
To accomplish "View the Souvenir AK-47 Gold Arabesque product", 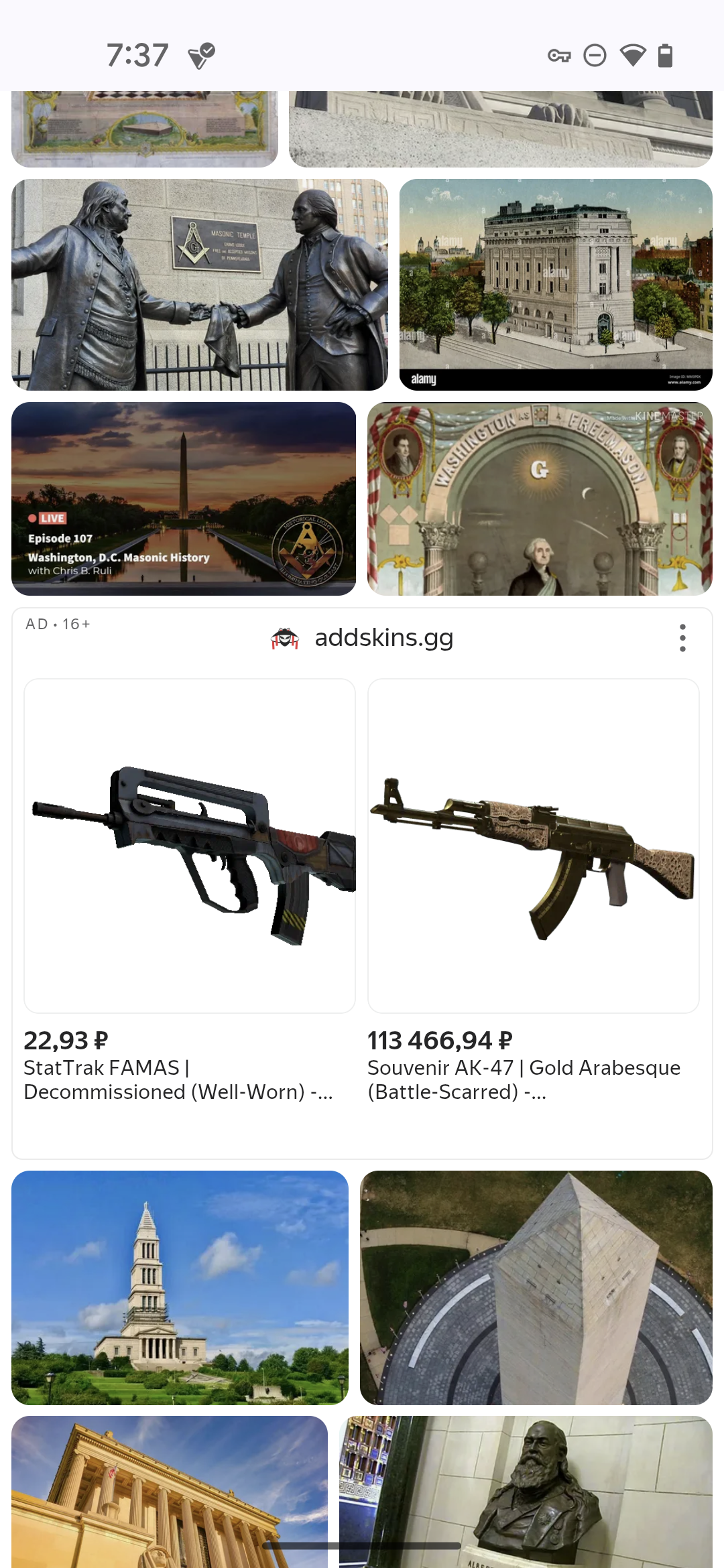I will click(533, 846).
